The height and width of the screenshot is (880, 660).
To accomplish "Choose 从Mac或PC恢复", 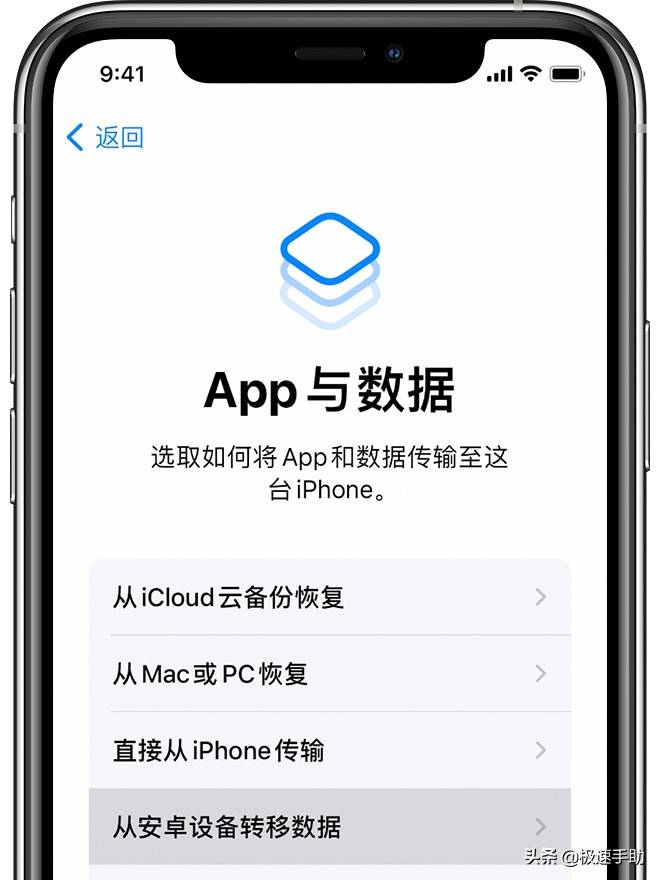I will coord(329,674).
